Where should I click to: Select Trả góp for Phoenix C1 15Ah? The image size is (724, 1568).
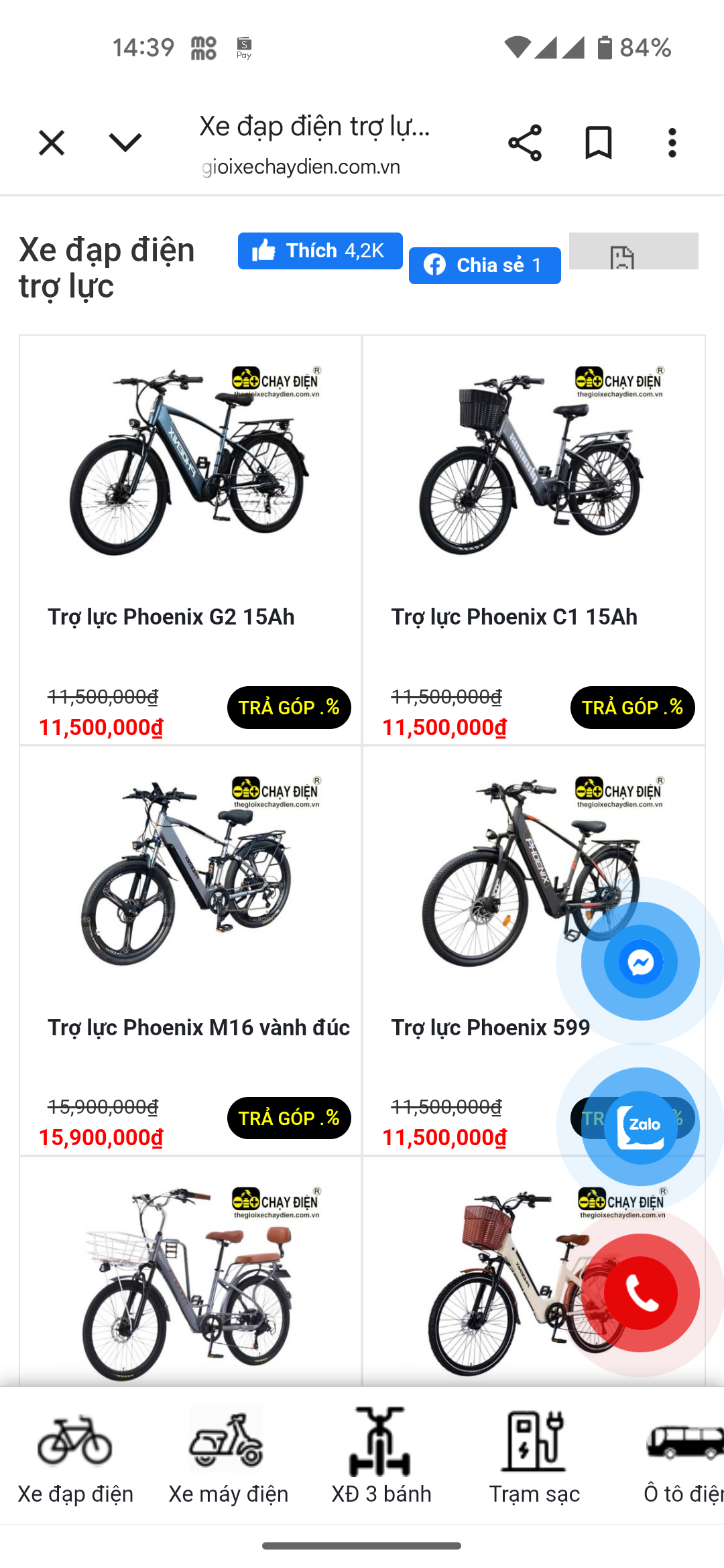(x=632, y=708)
